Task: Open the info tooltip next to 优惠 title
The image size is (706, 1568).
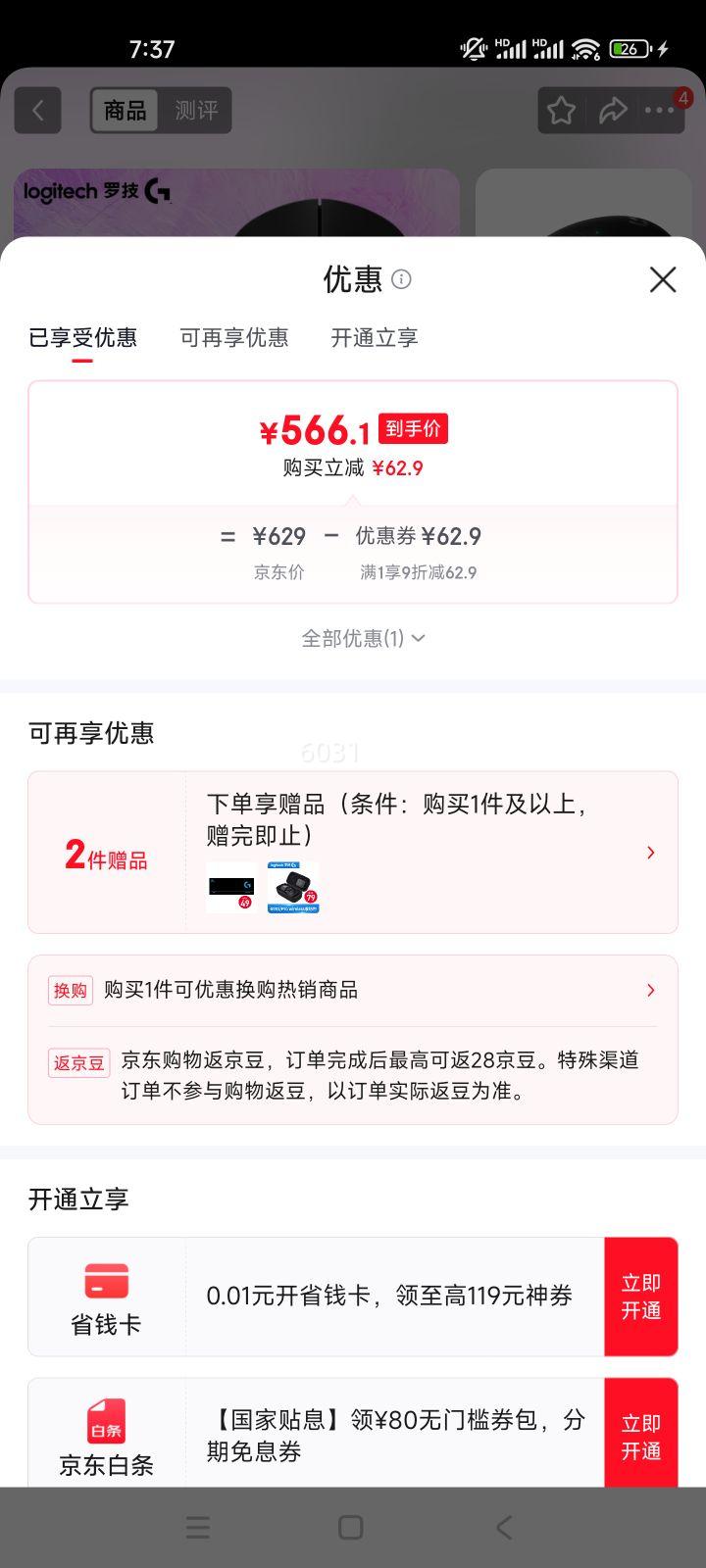Action: pyautogui.click(x=400, y=280)
